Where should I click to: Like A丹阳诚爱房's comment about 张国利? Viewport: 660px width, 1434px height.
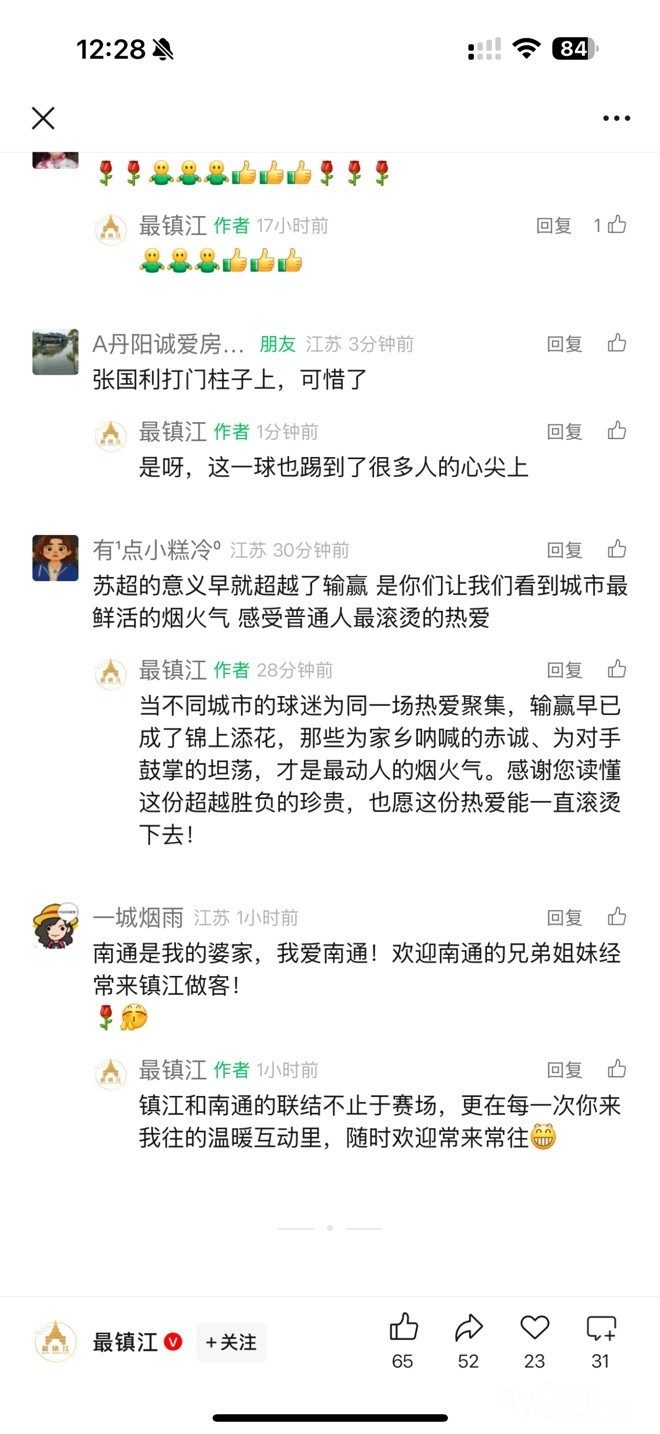[617, 344]
